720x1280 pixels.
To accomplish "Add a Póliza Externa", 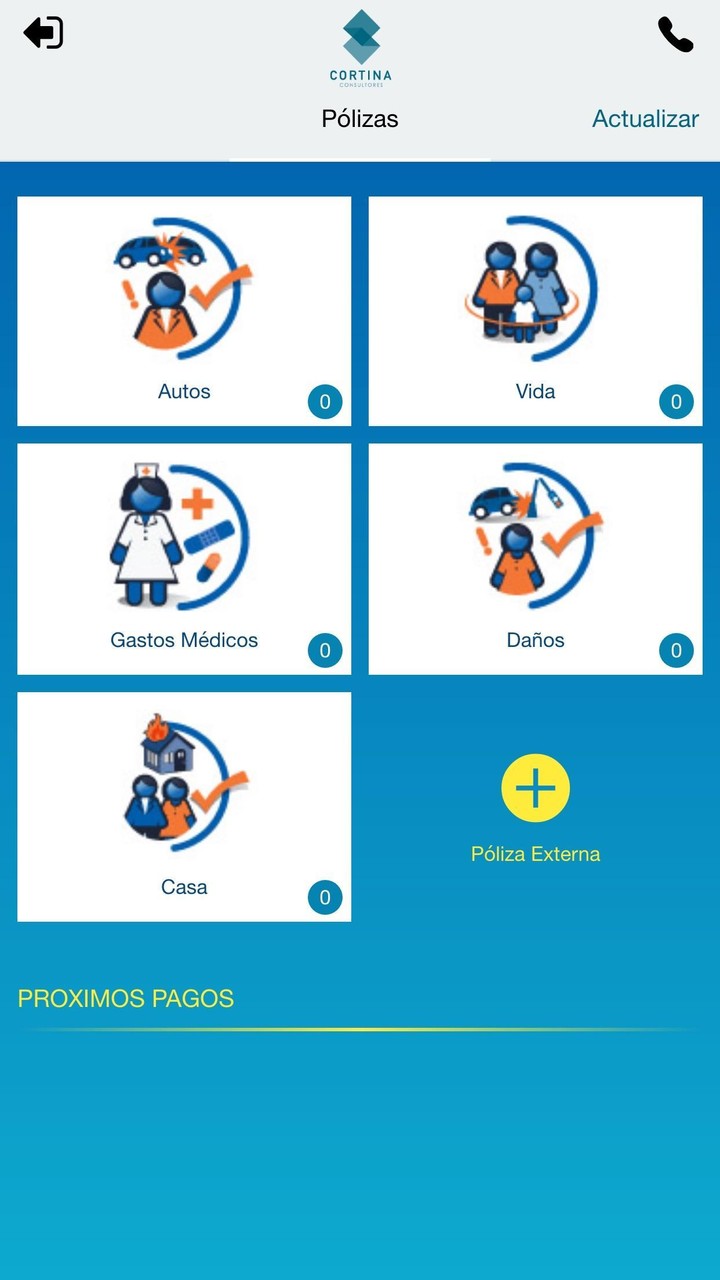I will pyautogui.click(x=535, y=789).
